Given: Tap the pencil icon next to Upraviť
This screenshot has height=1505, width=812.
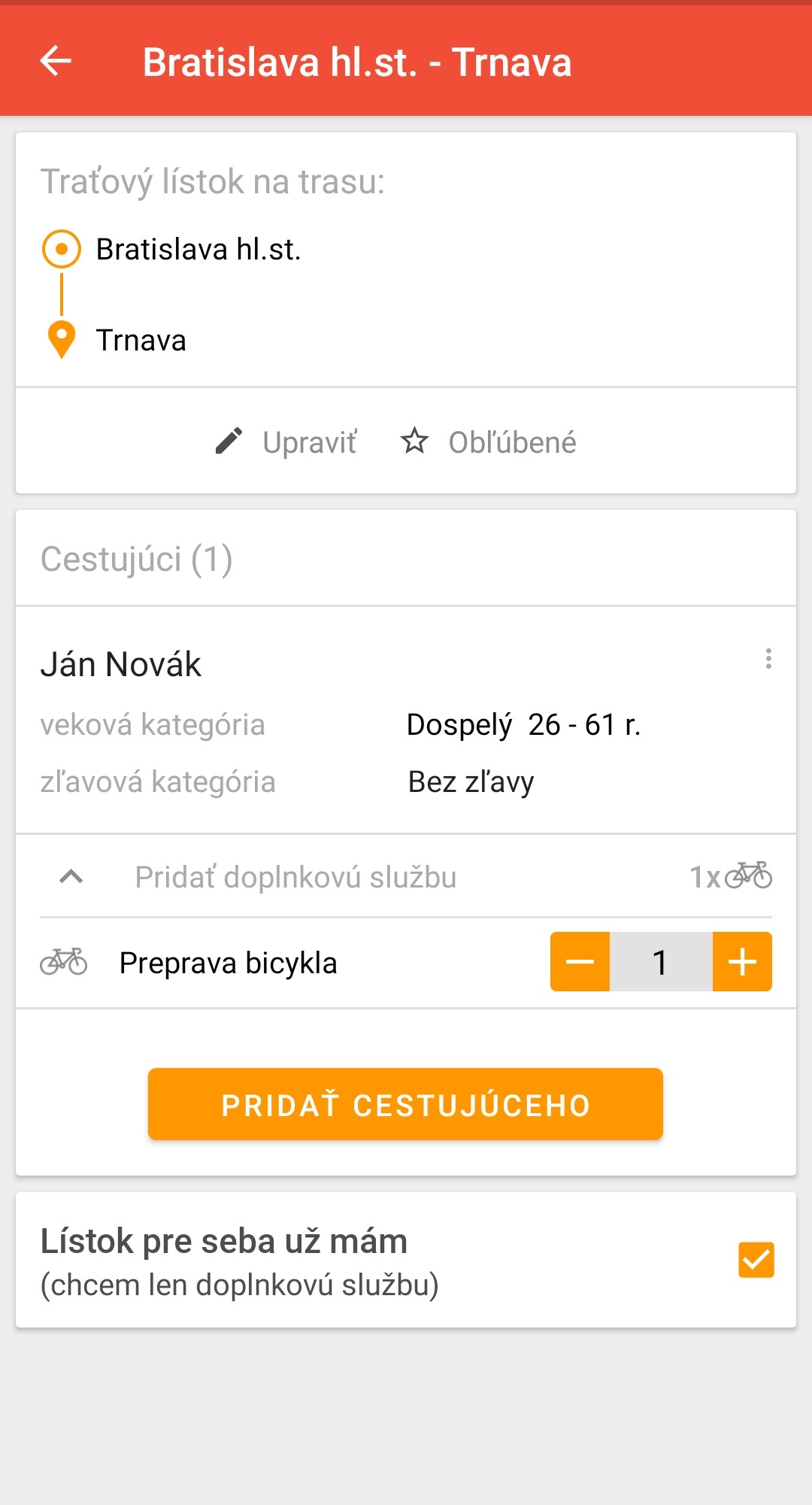Looking at the screenshot, I should pyautogui.click(x=227, y=441).
